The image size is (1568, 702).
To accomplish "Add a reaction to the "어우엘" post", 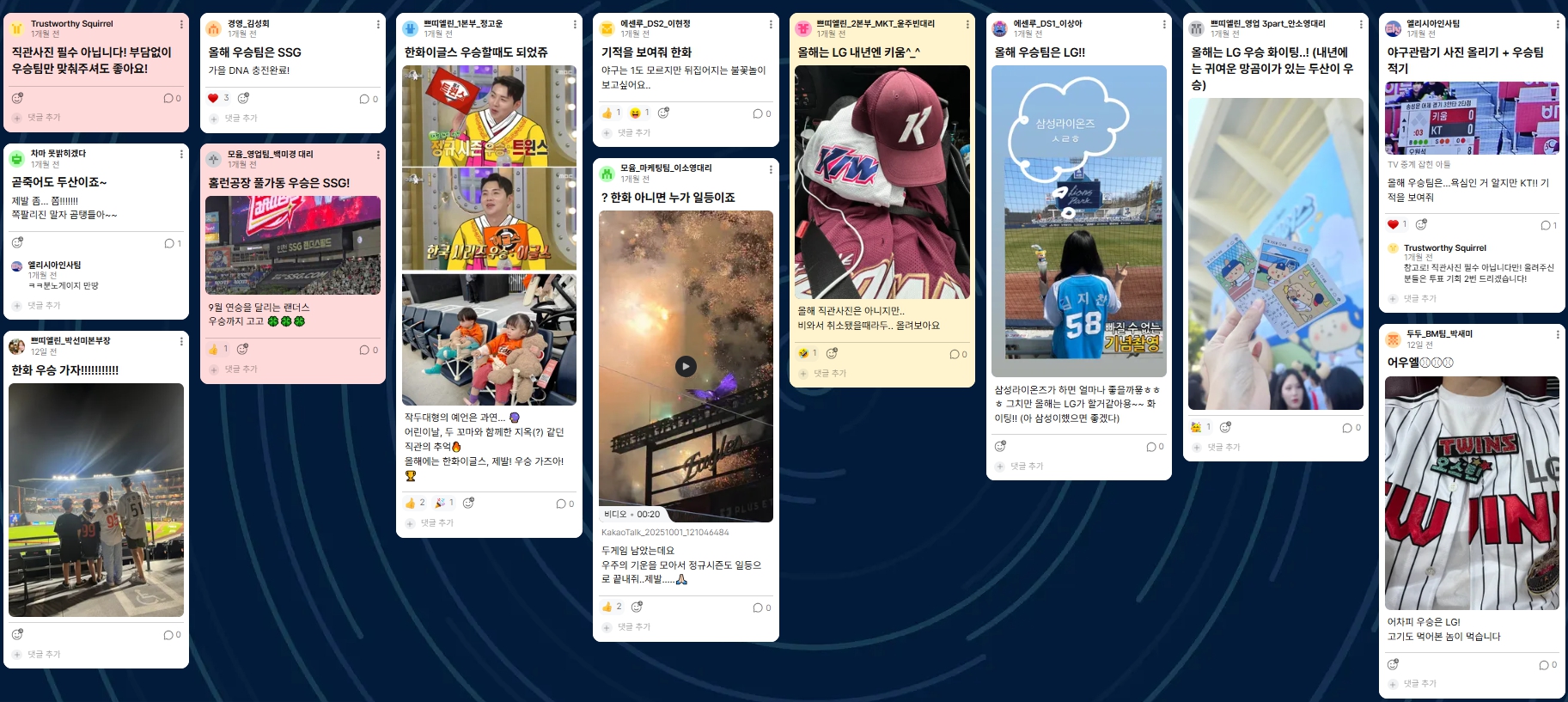I will pyautogui.click(x=1393, y=664).
